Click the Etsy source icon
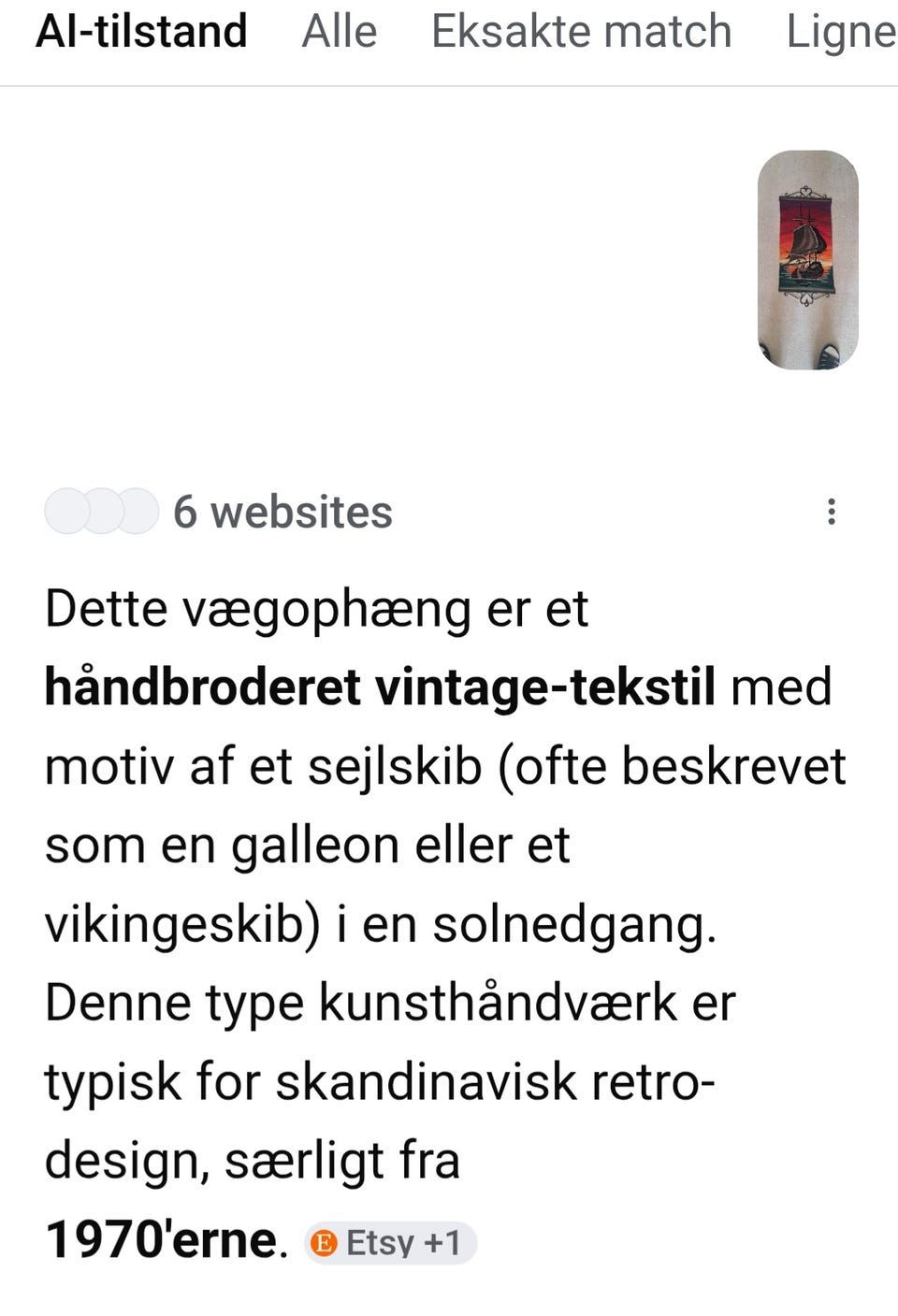 point(325,1243)
